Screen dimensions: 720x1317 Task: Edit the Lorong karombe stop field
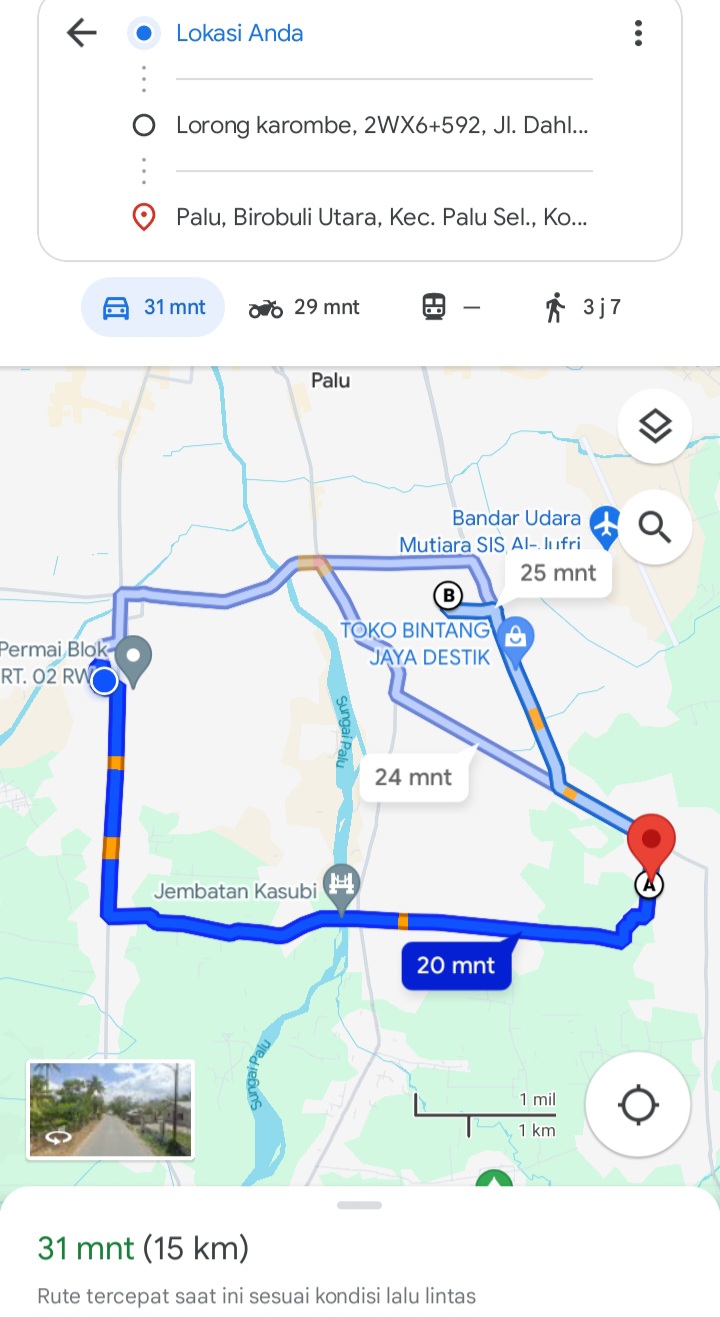pos(384,125)
